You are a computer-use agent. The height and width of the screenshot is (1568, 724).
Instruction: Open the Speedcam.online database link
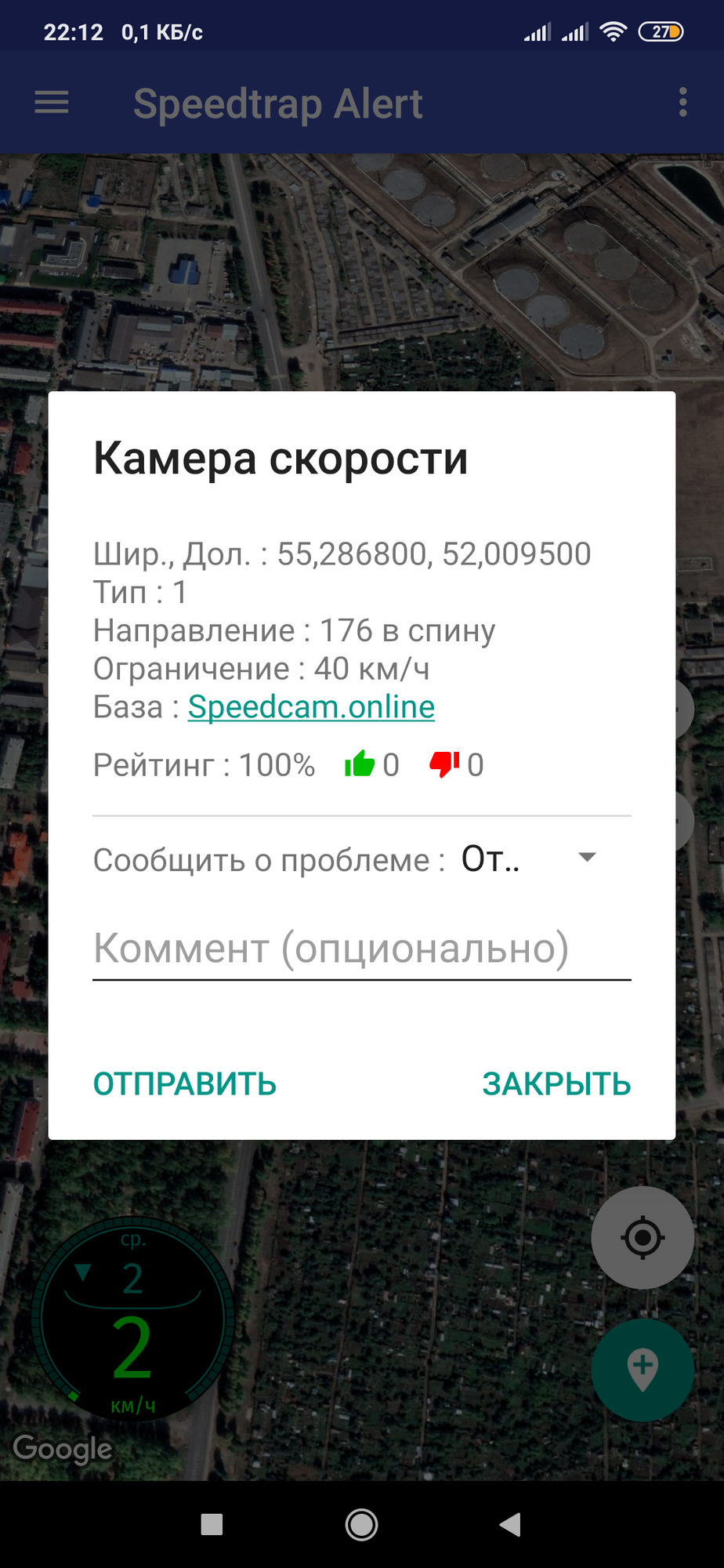(x=311, y=707)
